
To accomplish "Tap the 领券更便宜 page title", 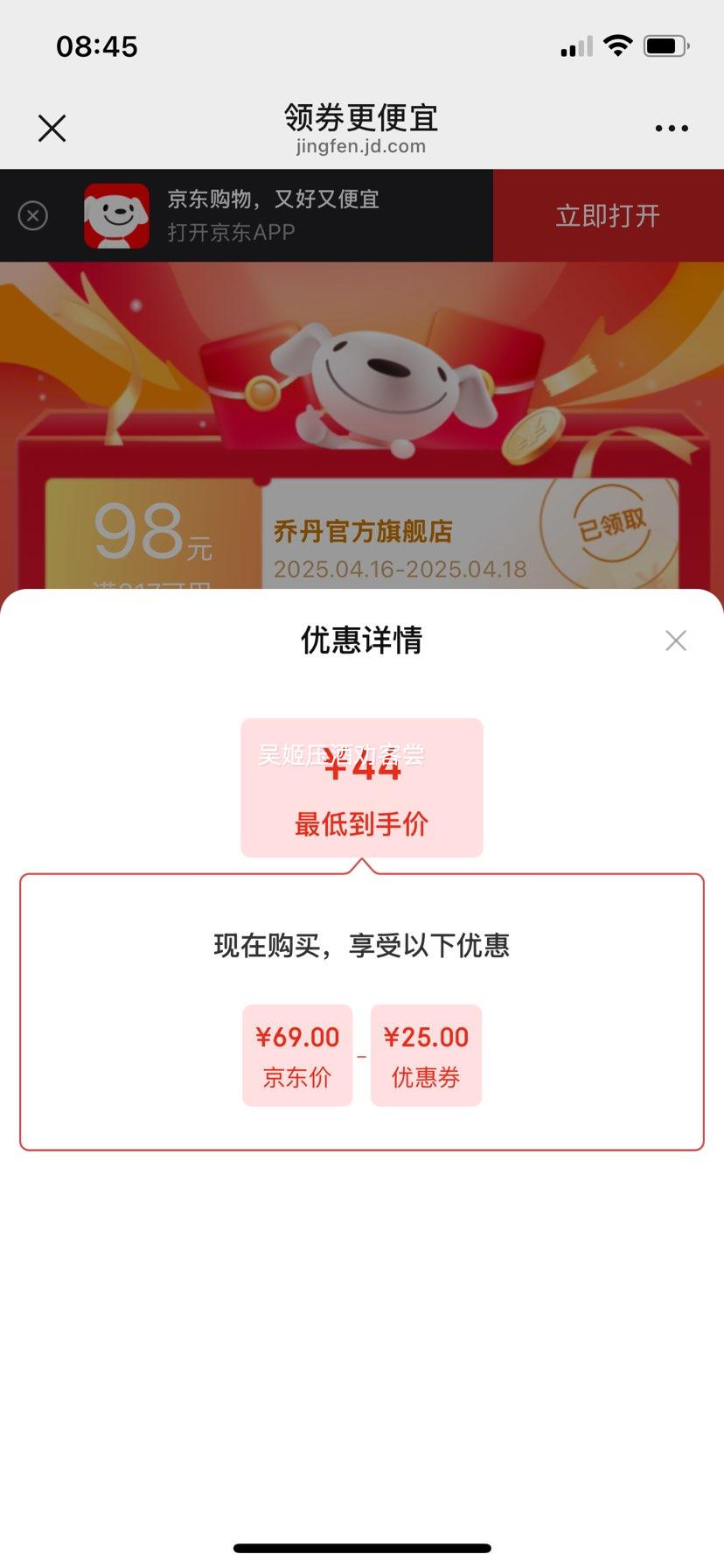I will click(x=362, y=116).
